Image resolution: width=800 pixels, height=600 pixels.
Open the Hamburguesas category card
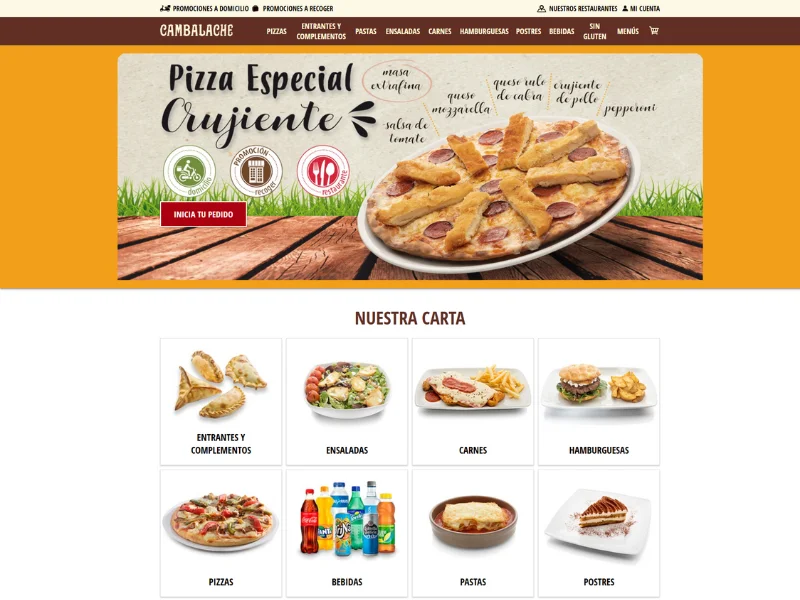pos(599,401)
